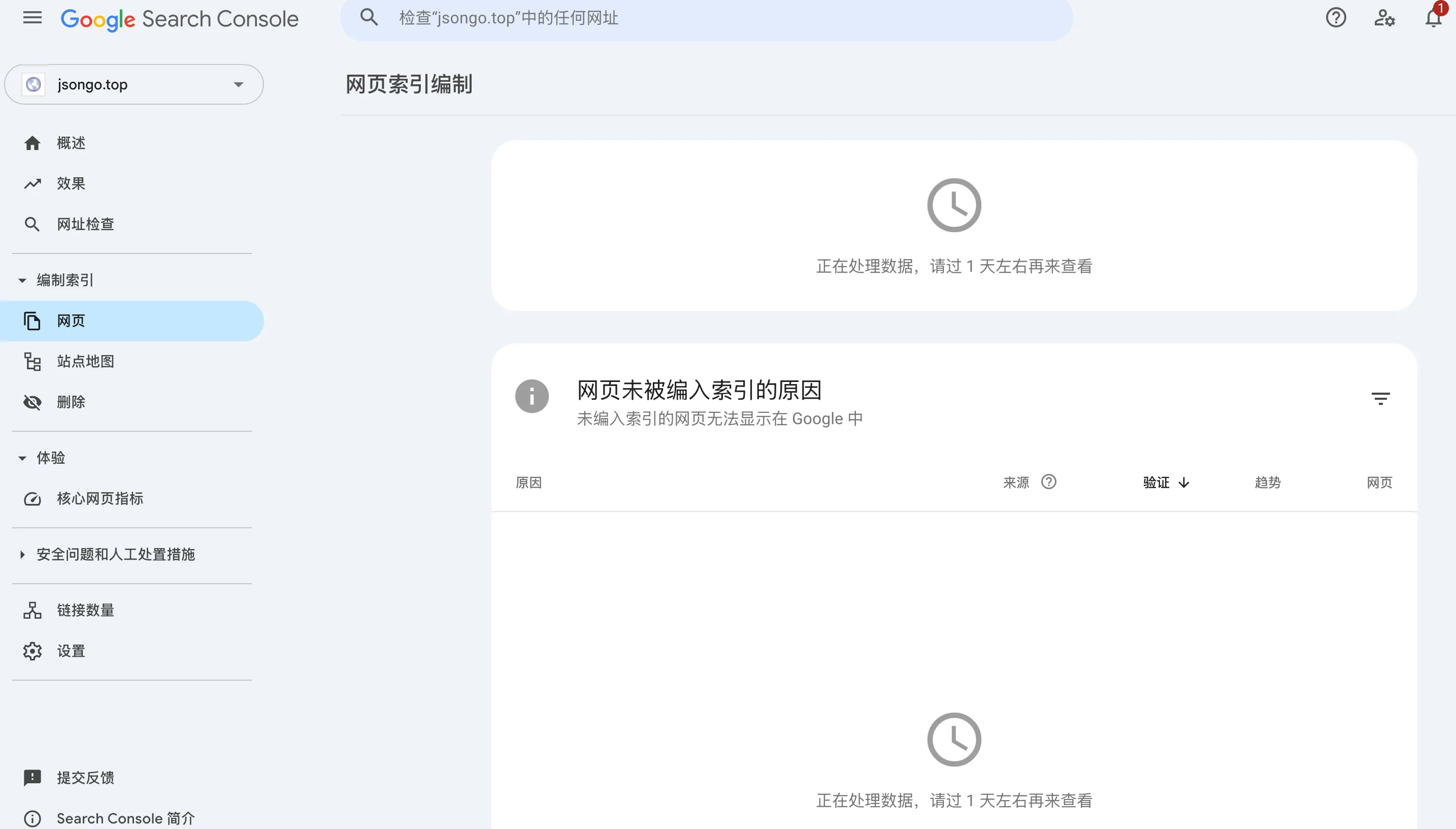The height and width of the screenshot is (829, 1456).
Task: Open the hamburger menu button
Action: click(32, 18)
